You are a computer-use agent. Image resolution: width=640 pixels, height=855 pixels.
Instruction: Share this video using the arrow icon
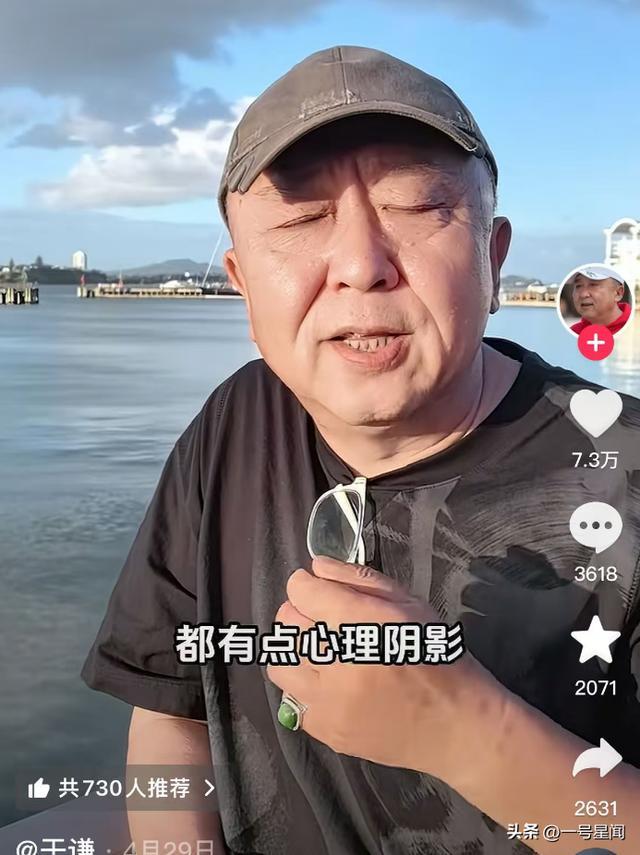tap(597, 758)
